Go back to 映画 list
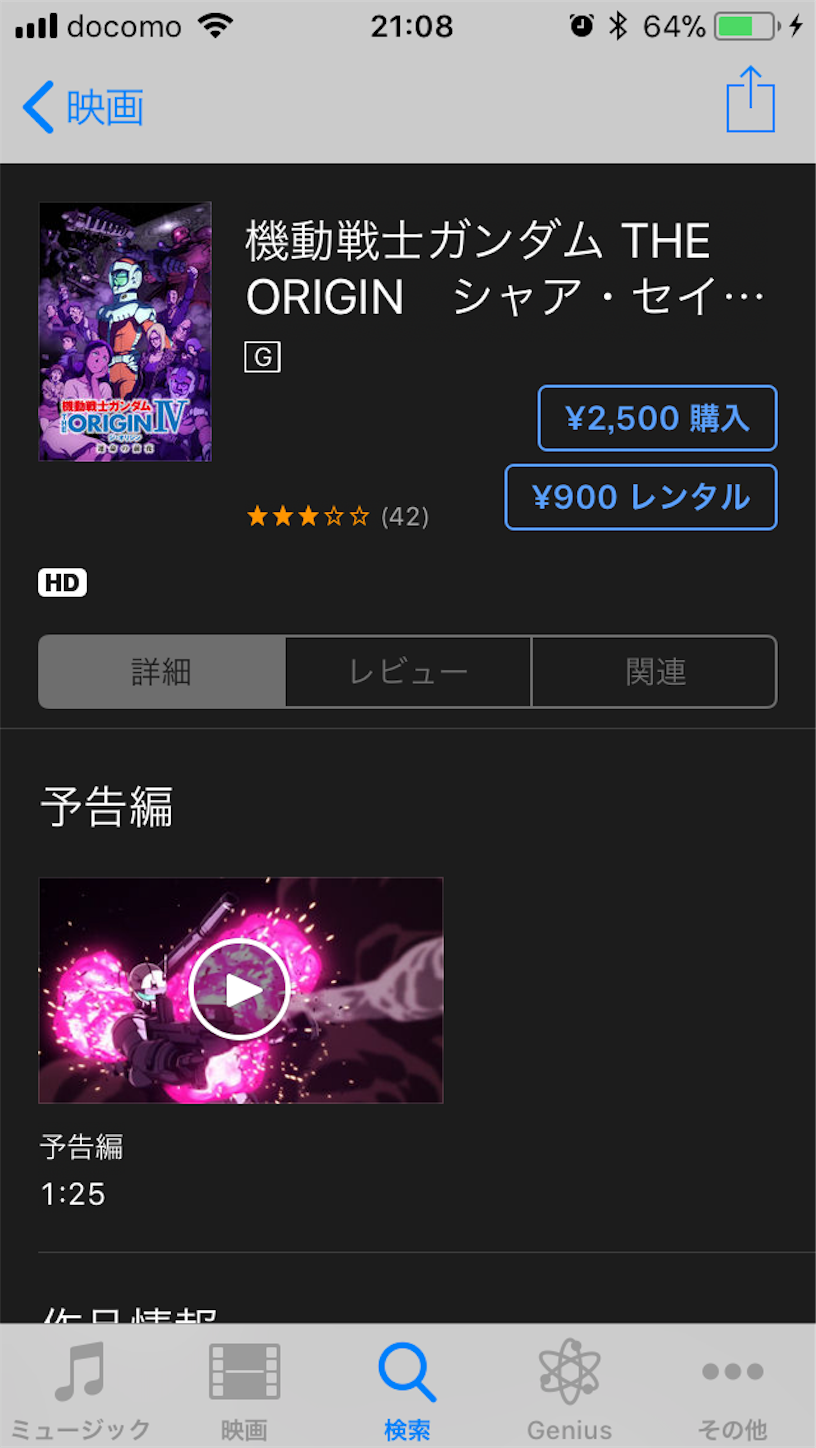This screenshot has height=1448, width=816. (83, 107)
